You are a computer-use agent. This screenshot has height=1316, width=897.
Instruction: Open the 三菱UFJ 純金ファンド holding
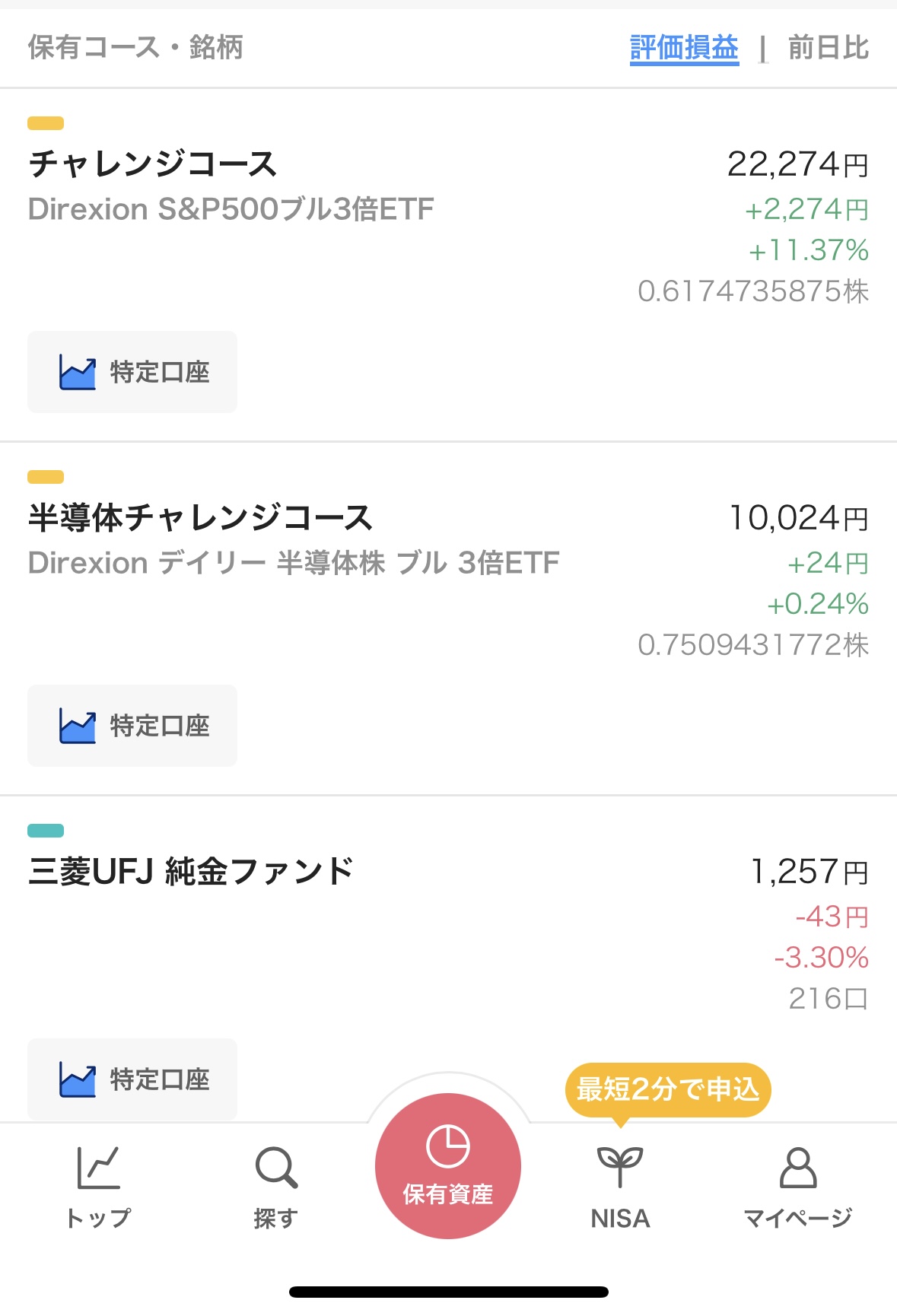click(x=191, y=872)
